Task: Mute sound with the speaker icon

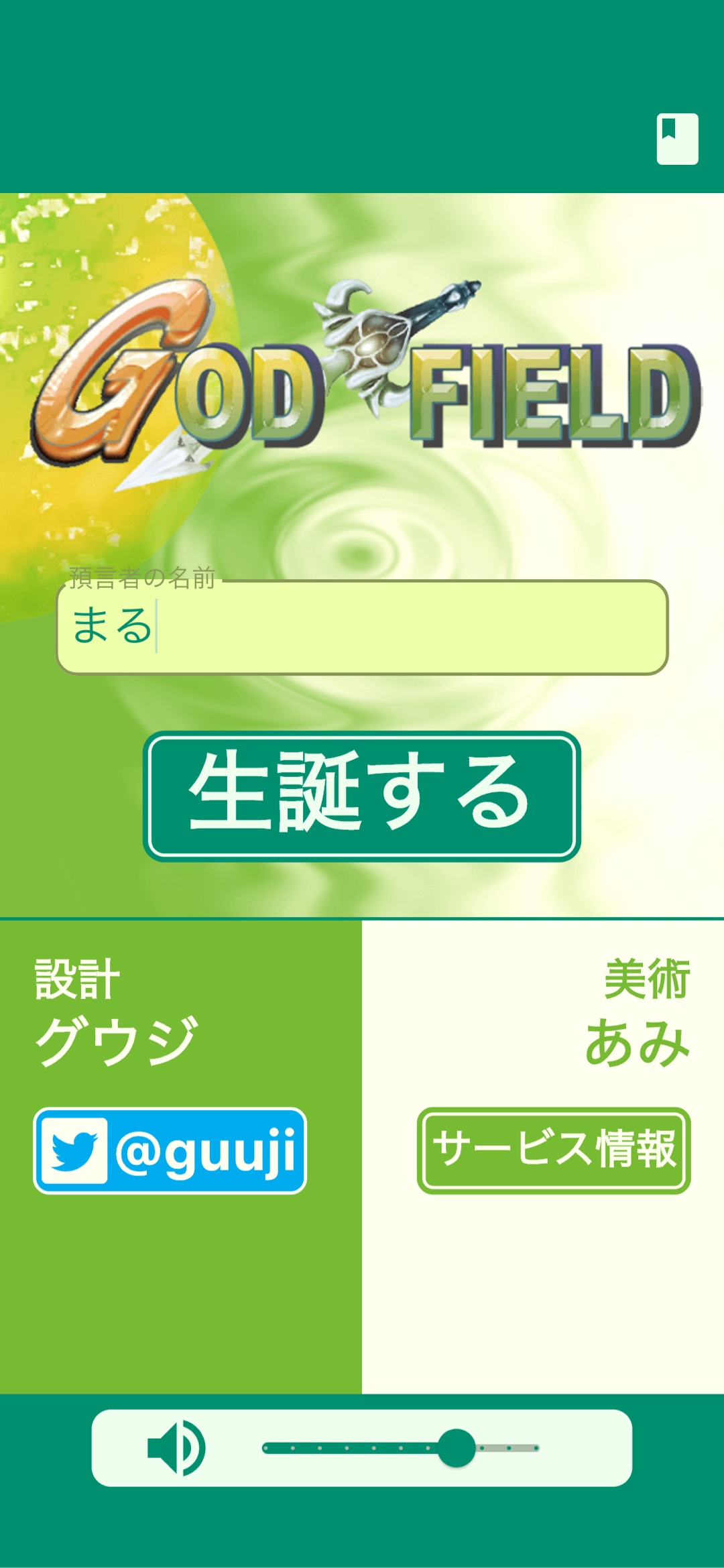Action: (x=176, y=1448)
